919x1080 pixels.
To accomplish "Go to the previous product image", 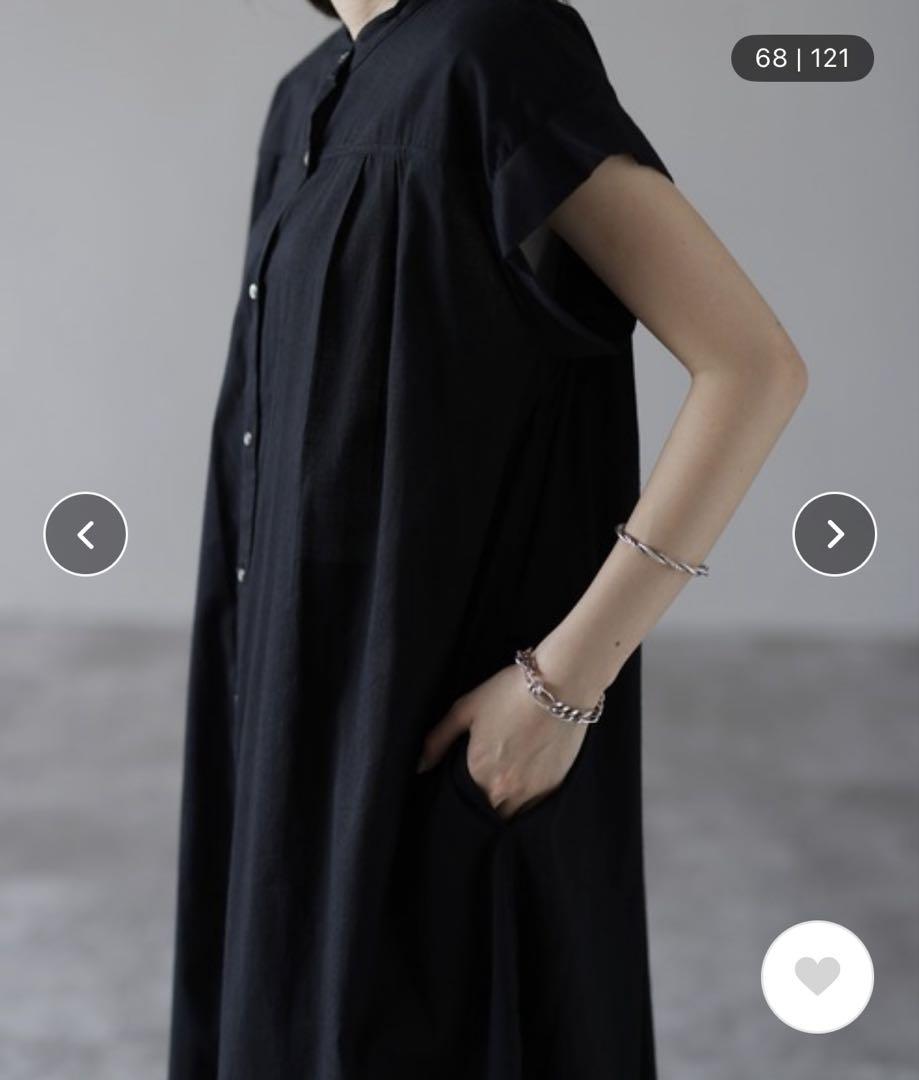I will (x=86, y=534).
